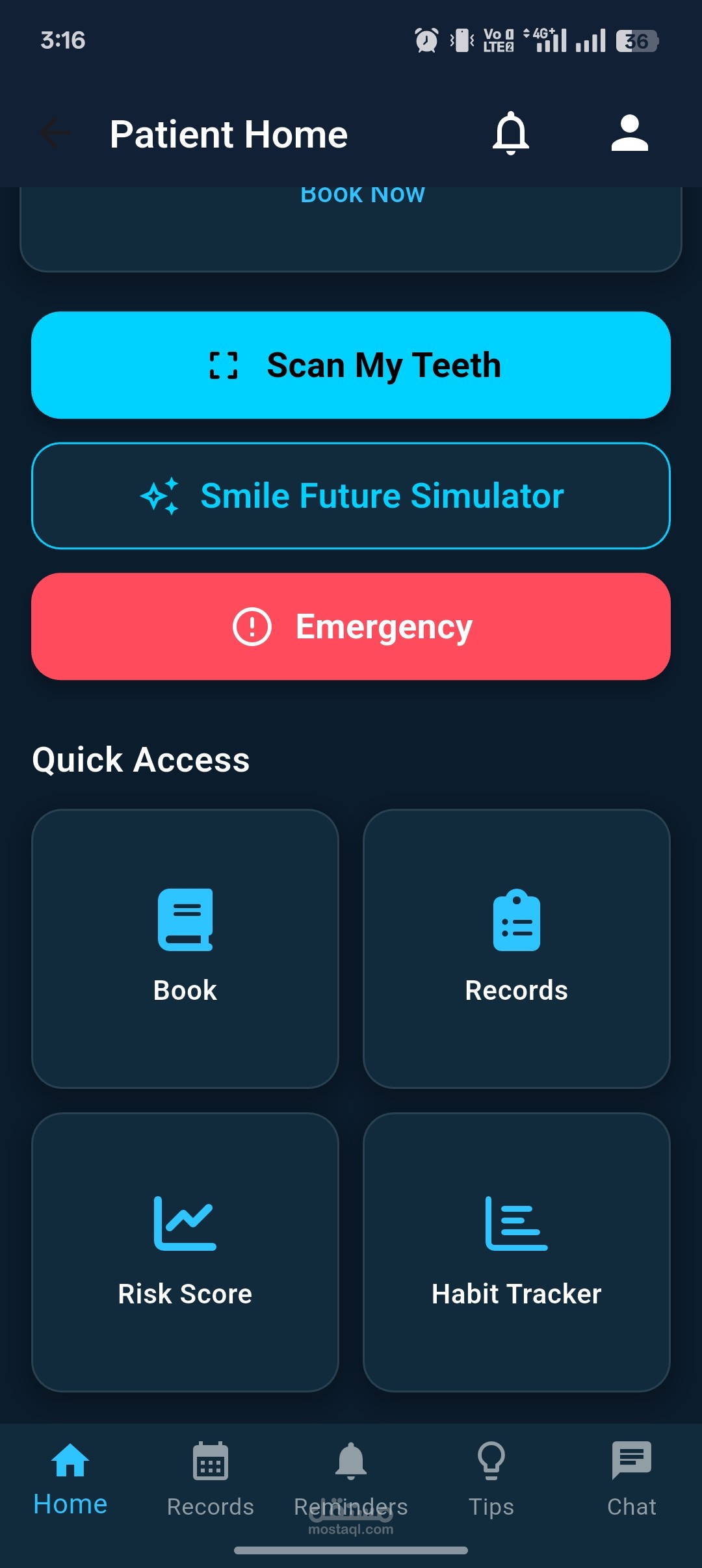Open the Book quick access card
The image size is (702, 1568).
[x=185, y=948]
